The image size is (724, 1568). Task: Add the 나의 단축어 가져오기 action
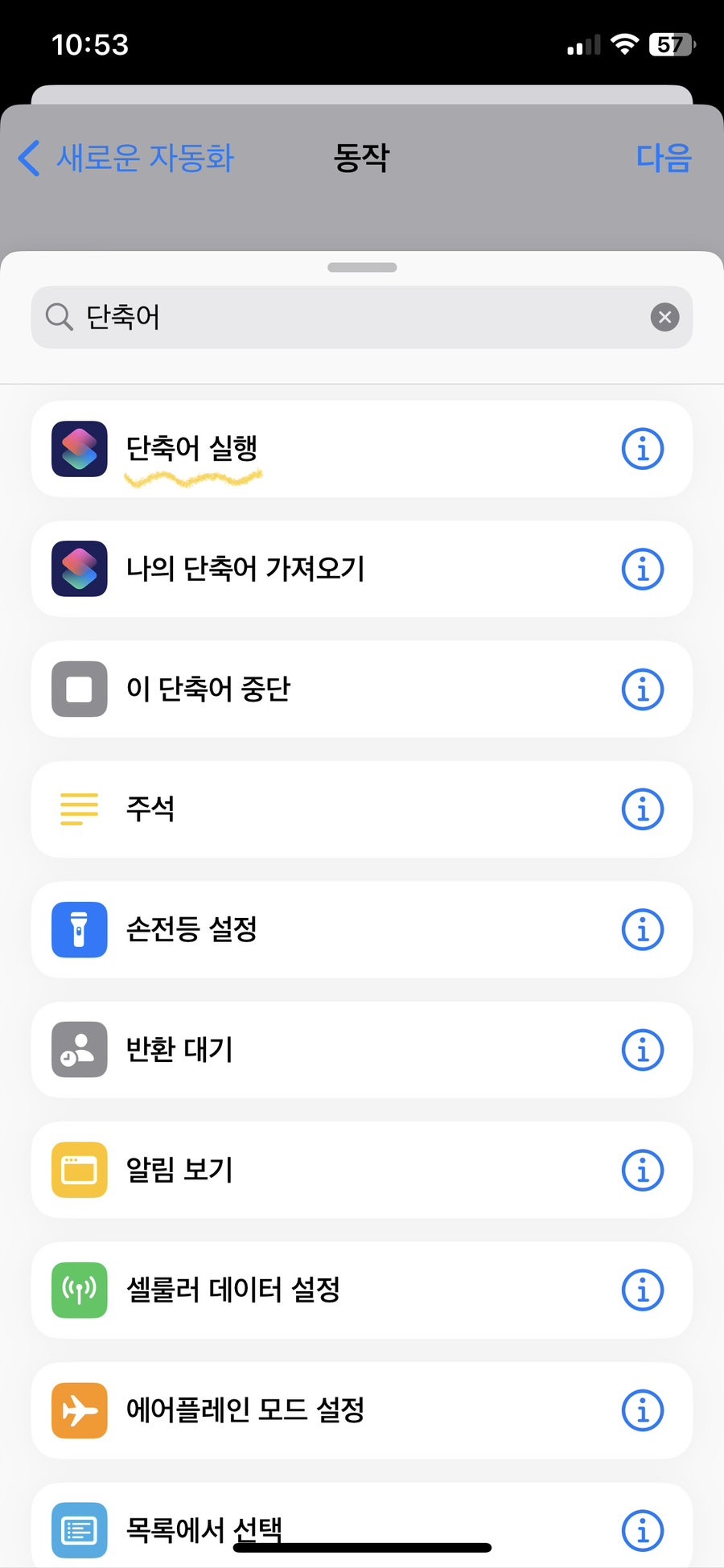pos(322,569)
